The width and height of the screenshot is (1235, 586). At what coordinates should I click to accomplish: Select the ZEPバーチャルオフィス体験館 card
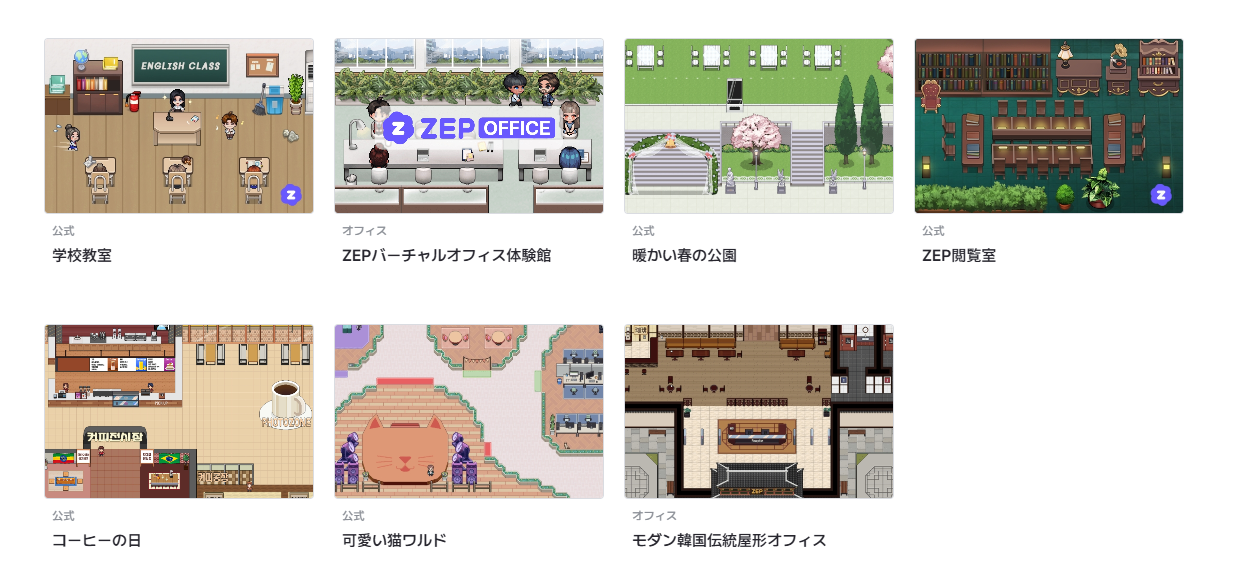click(x=469, y=126)
